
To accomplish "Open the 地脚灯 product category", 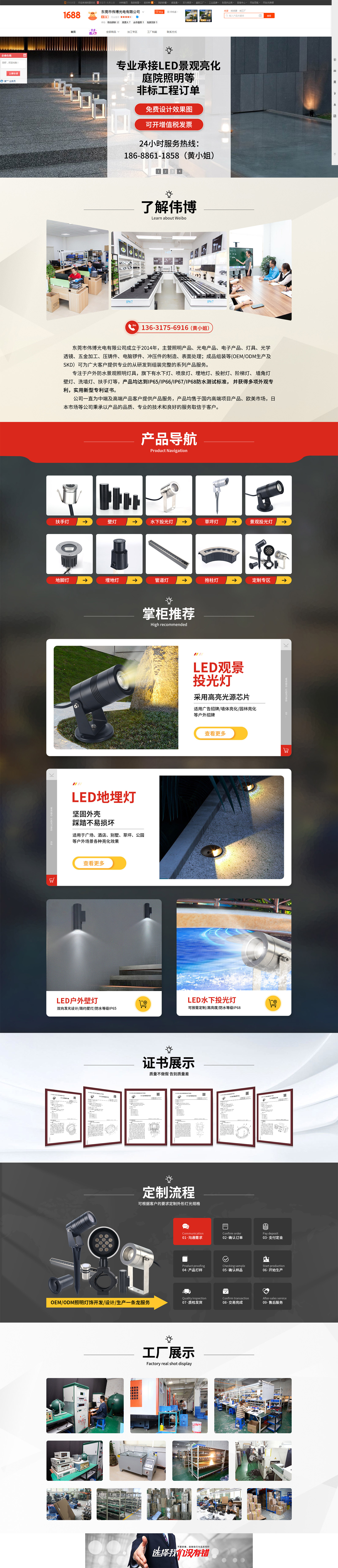I will click(x=69, y=580).
